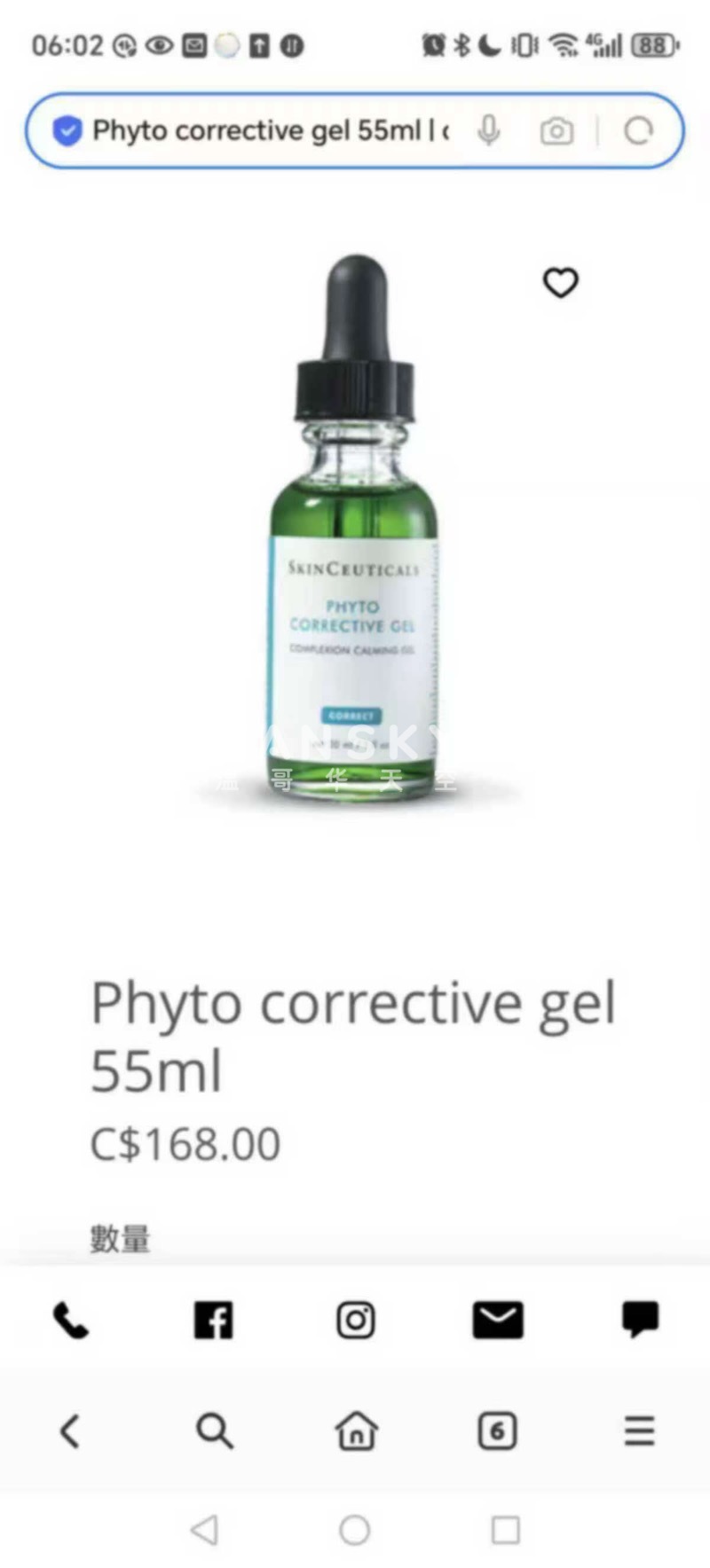Add the product to wishlist with the heart

pos(560,283)
